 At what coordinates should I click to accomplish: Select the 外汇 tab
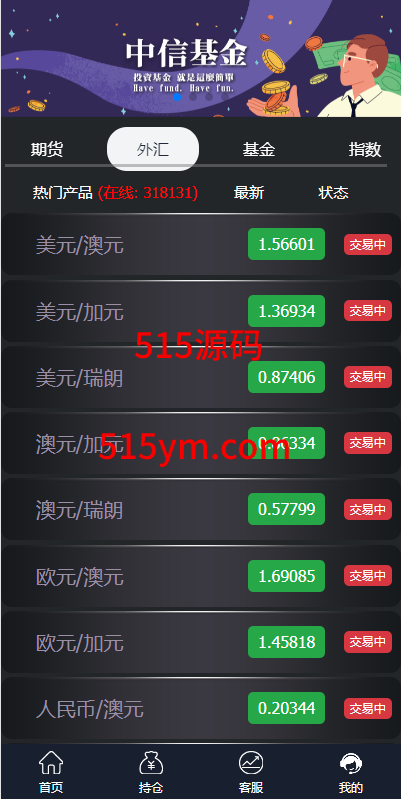pos(153,149)
